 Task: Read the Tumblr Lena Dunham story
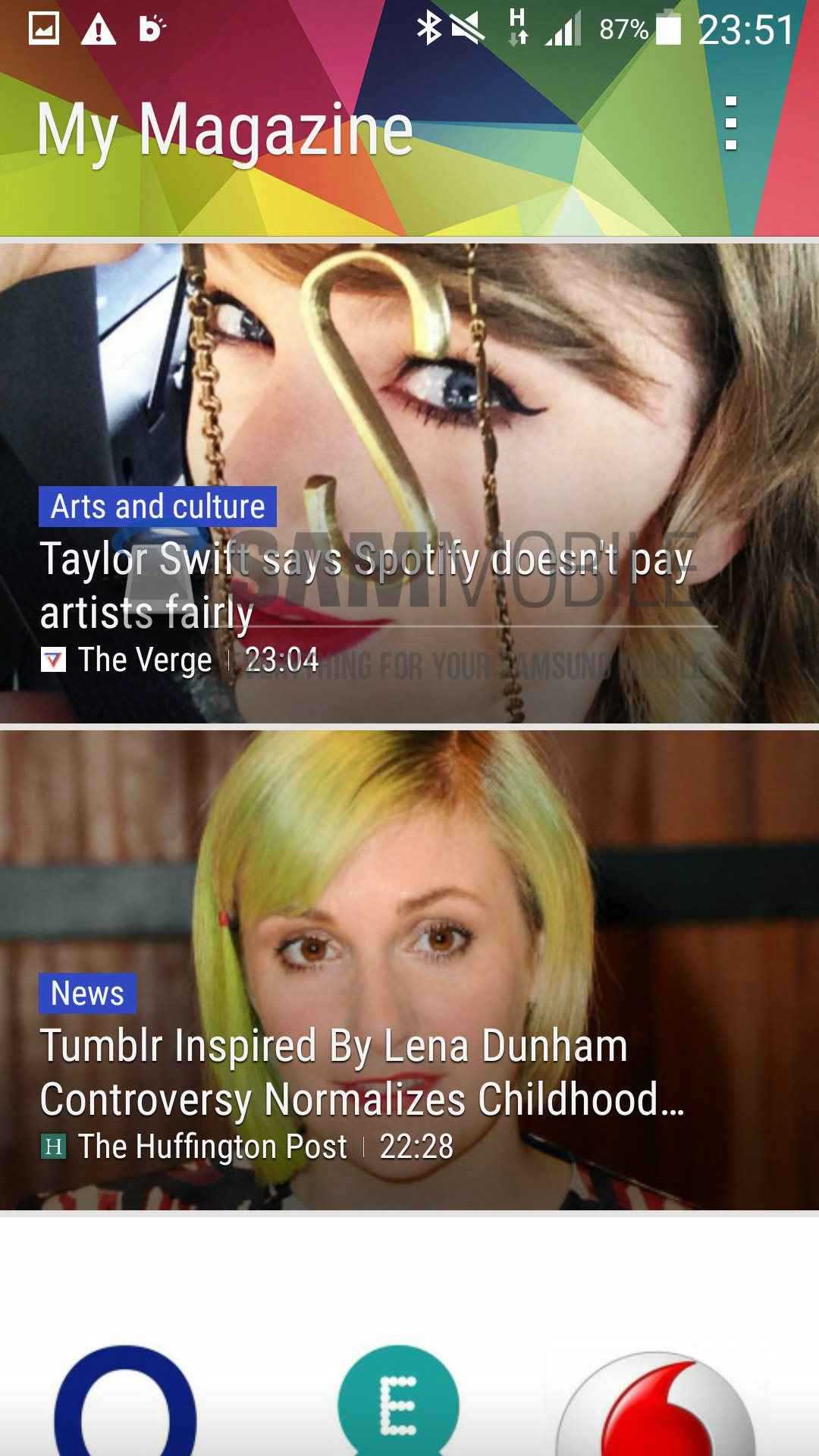(362, 1072)
